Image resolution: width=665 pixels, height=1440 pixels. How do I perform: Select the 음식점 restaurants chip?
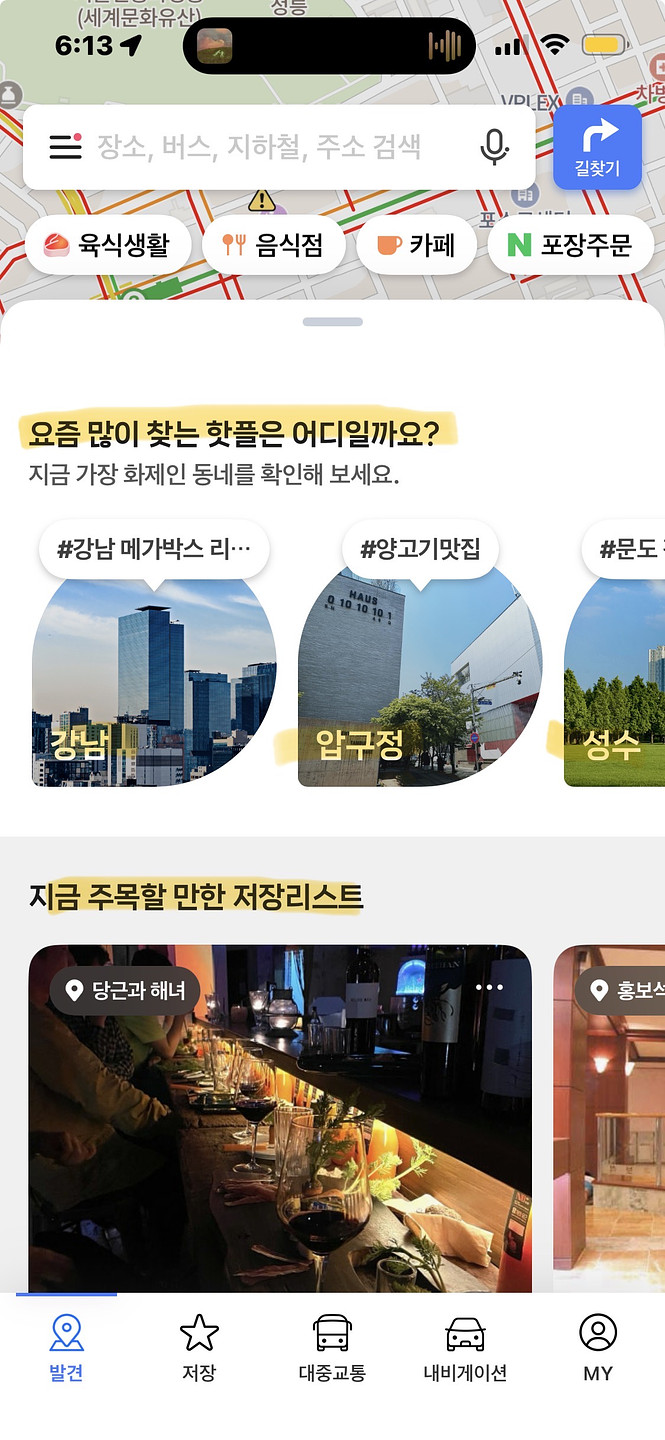(x=273, y=245)
